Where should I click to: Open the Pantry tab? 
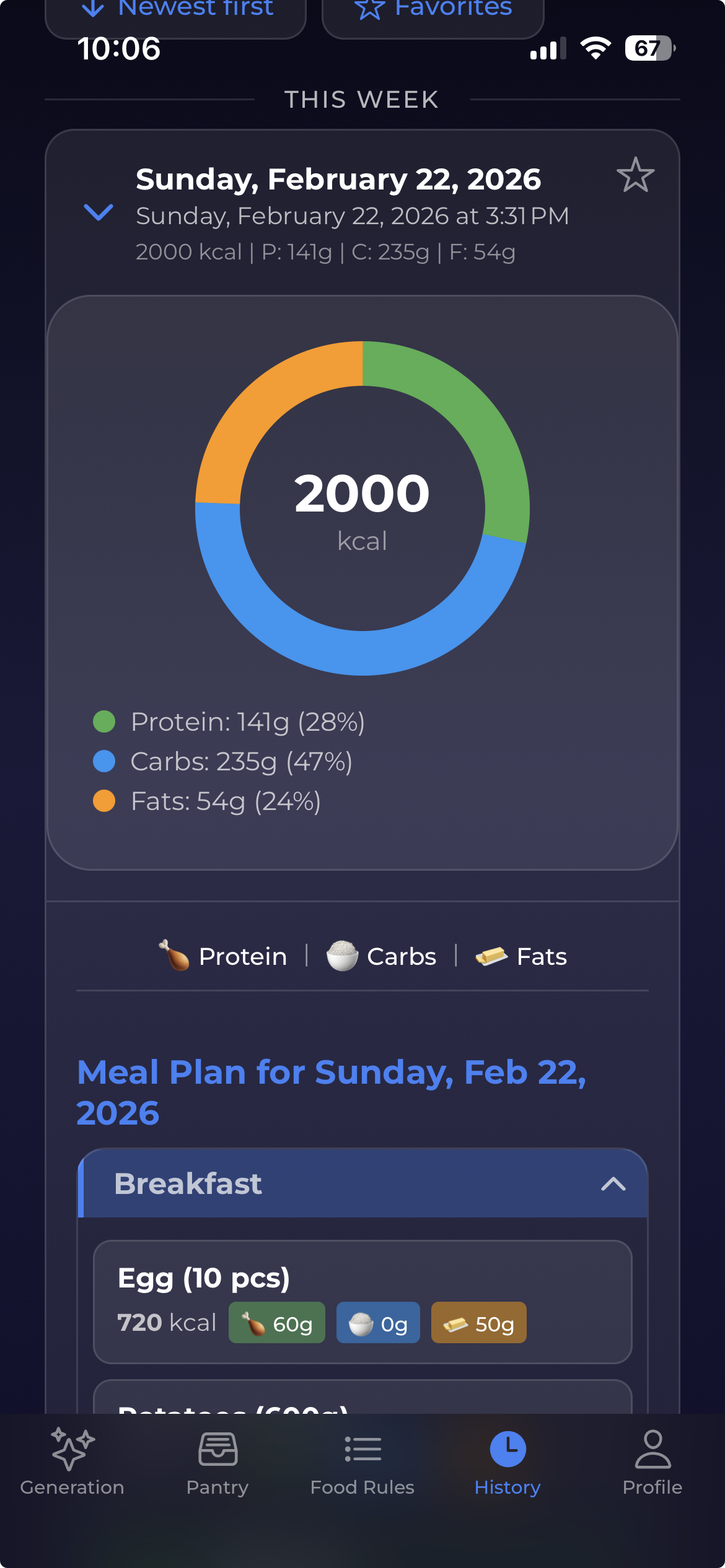217,1461
